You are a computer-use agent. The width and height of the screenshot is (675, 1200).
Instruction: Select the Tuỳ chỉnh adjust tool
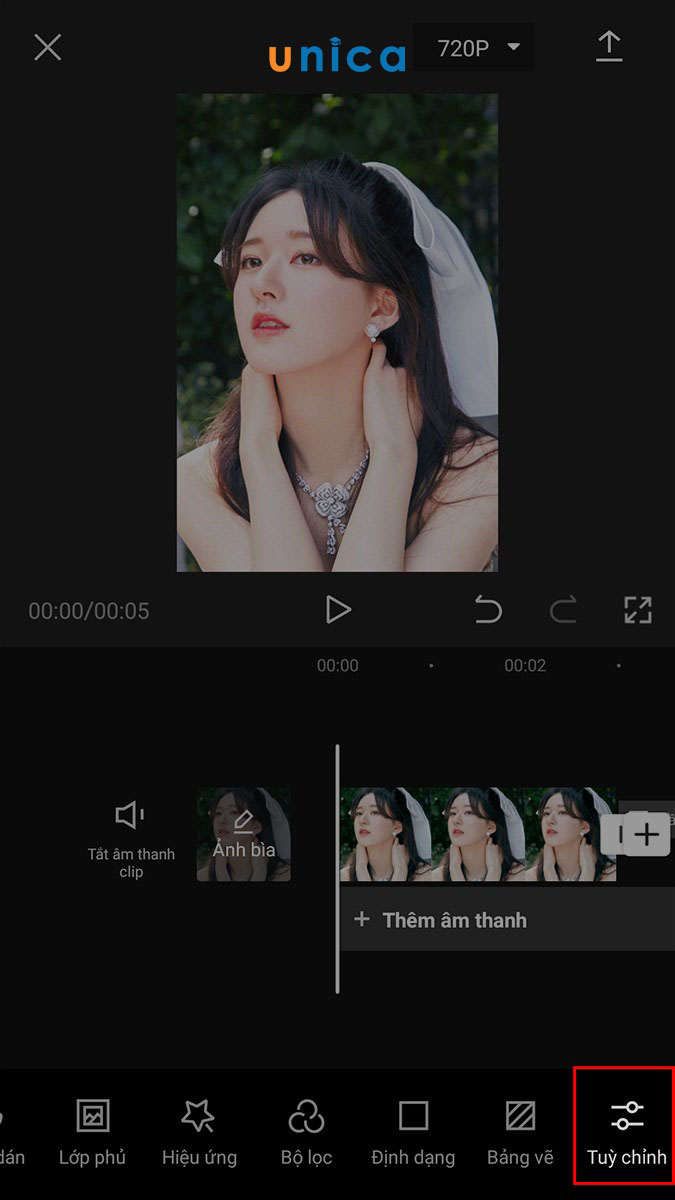pos(627,1133)
